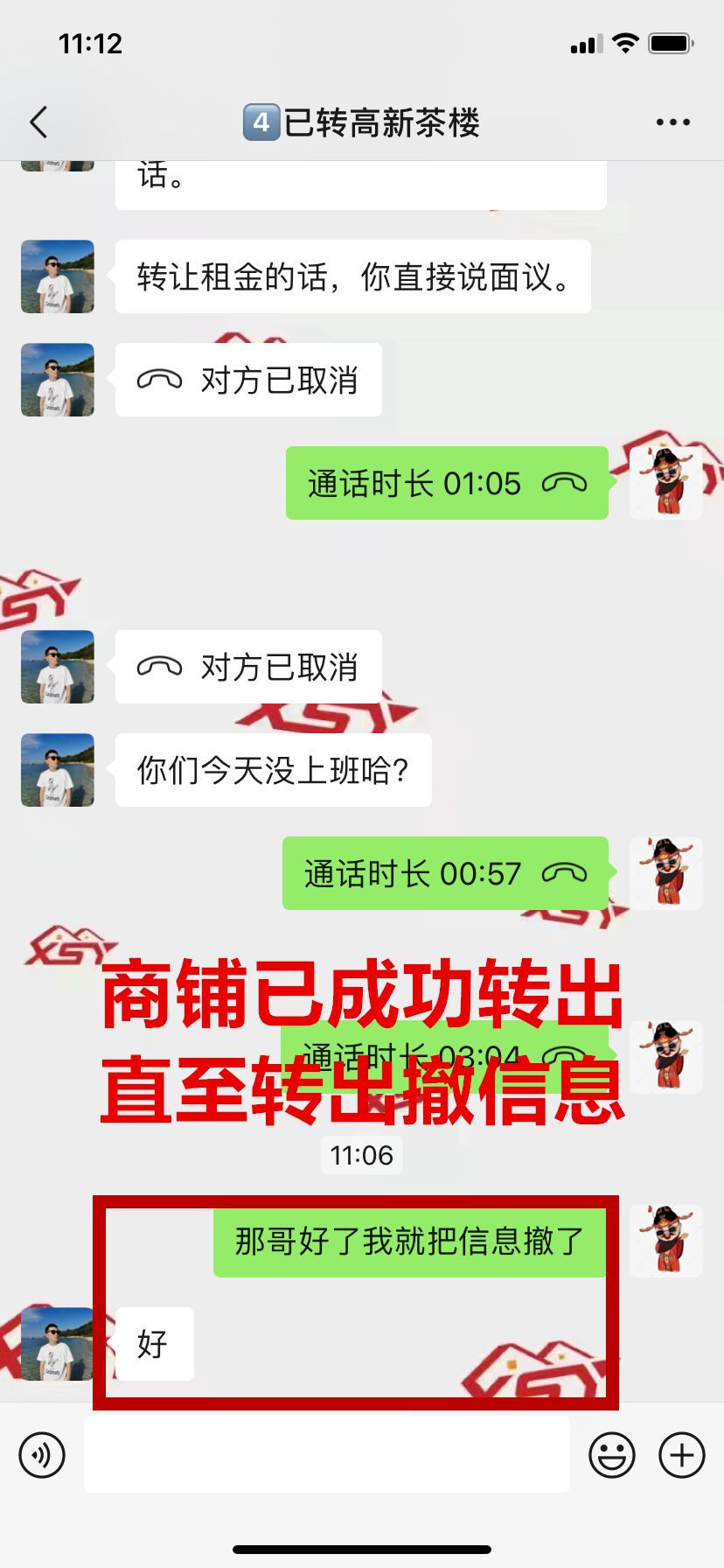
Task: Open the emoji sticker panel
Action: pos(611,1455)
